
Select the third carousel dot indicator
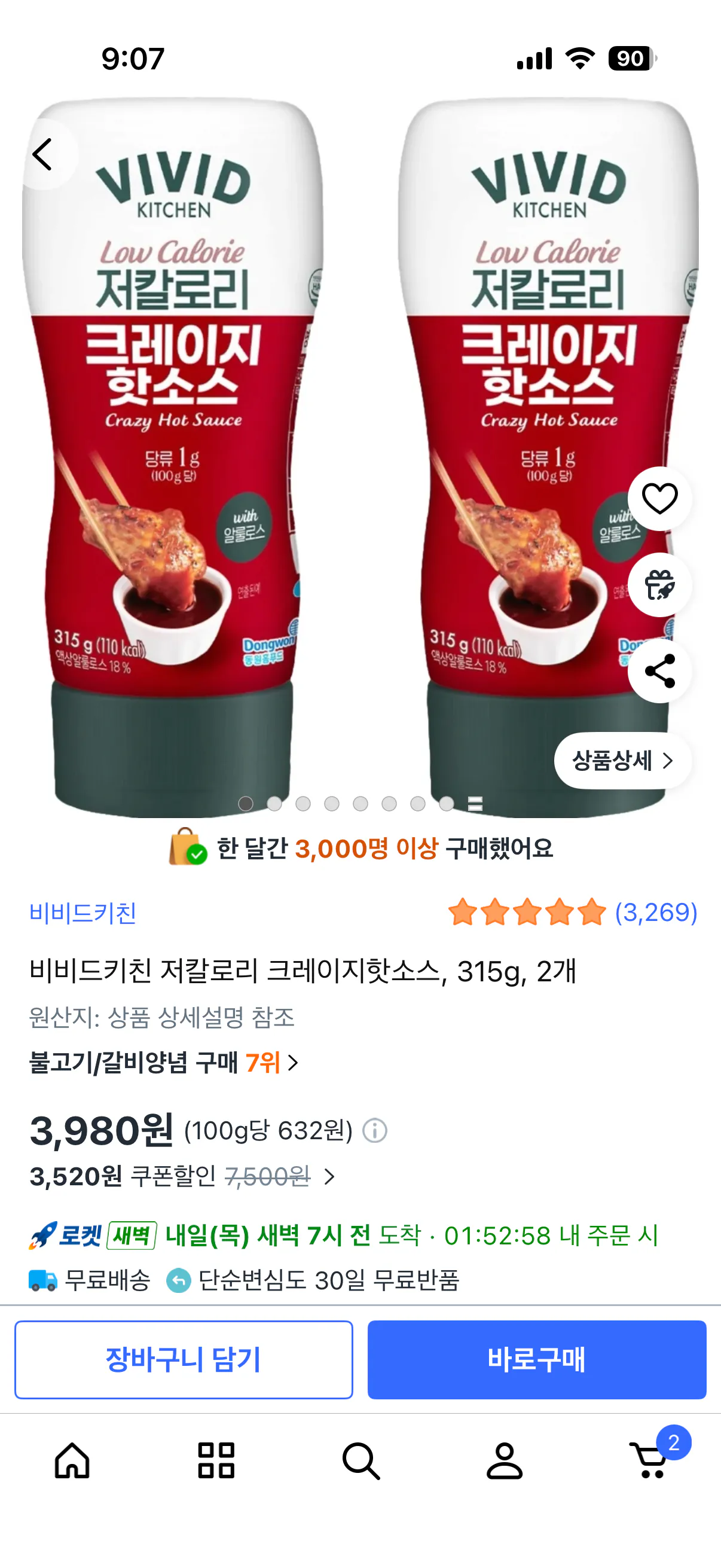pyautogui.click(x=304, y=804)
